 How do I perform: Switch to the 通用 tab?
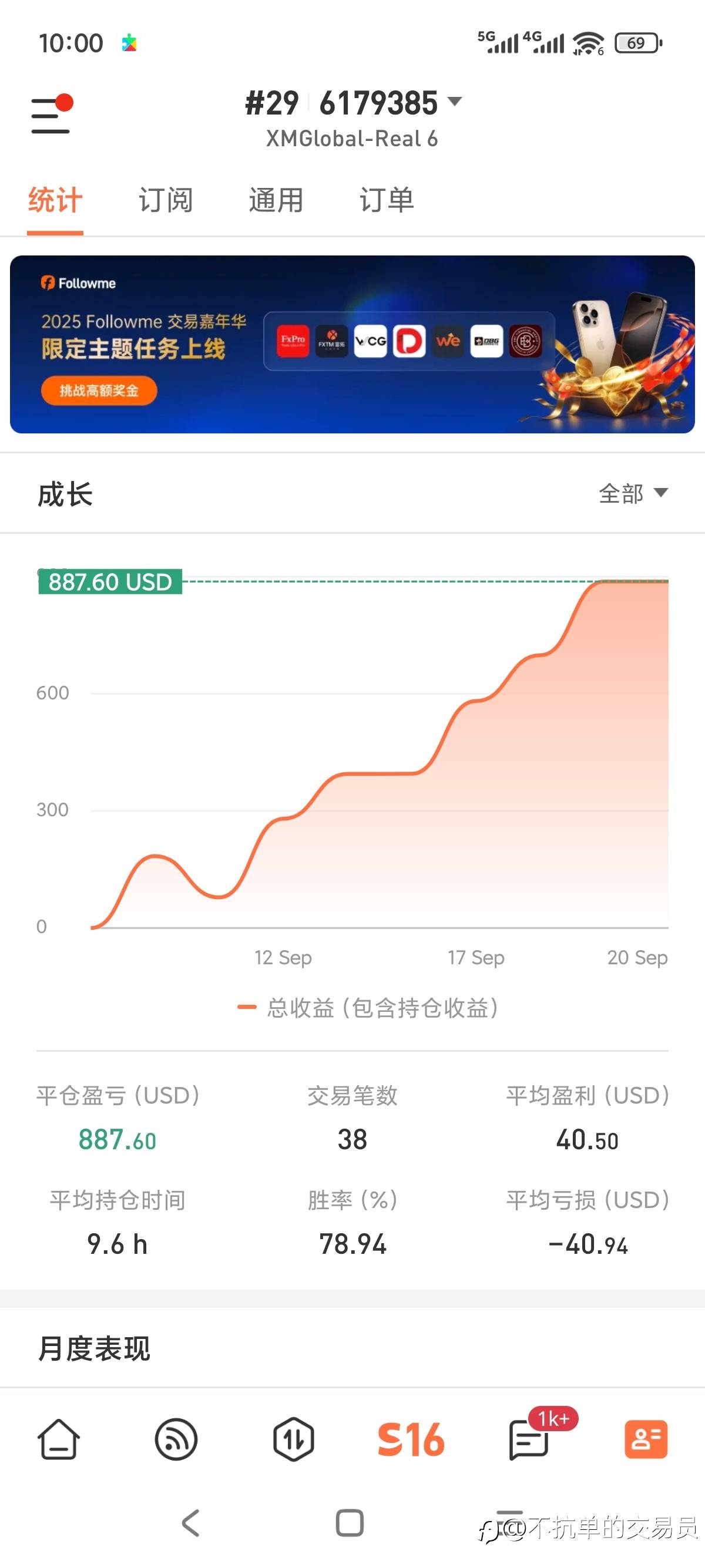click(x=276, y=200)
